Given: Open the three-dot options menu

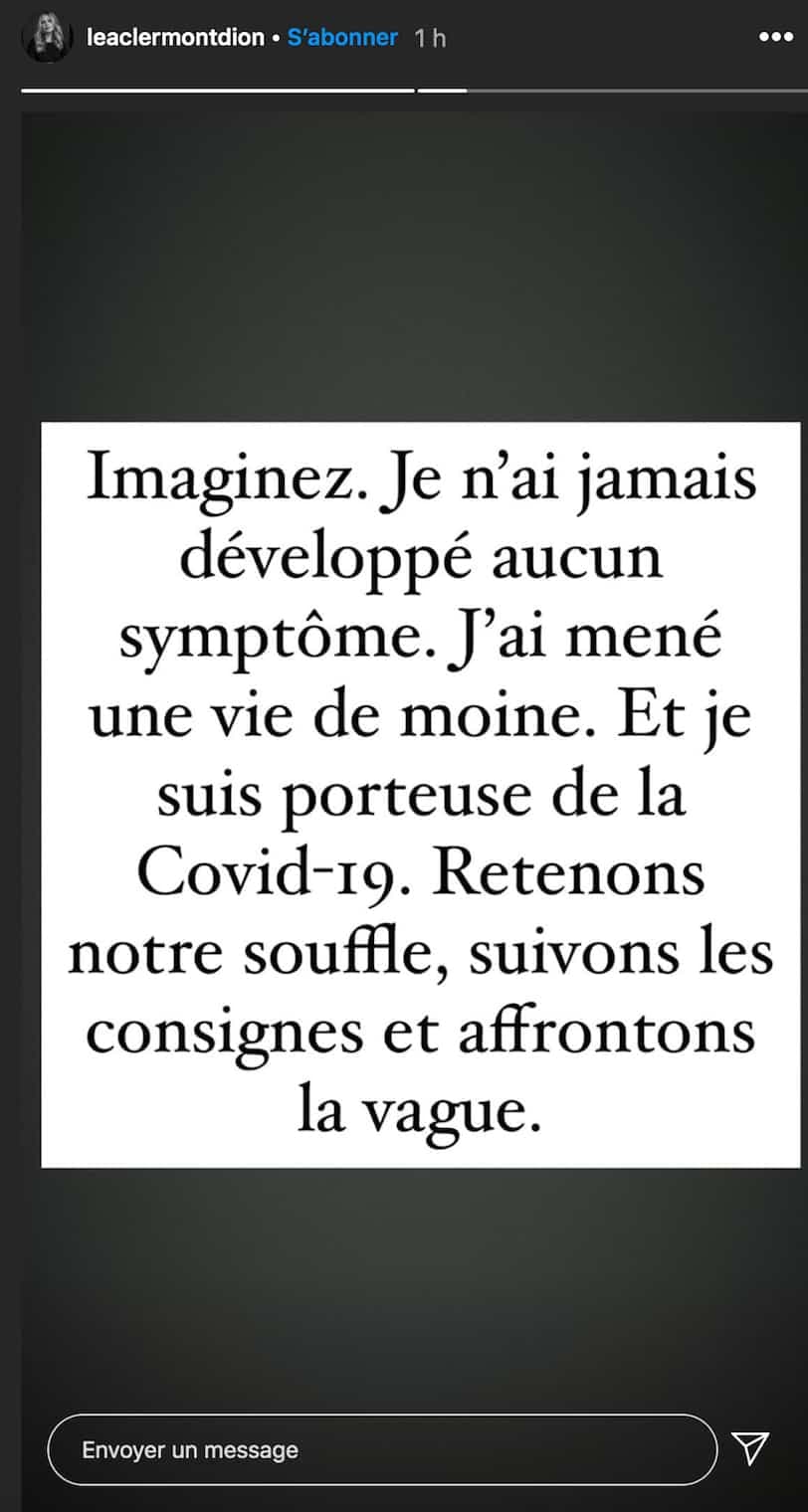Looking at the screenshot, I should (775, 38).
